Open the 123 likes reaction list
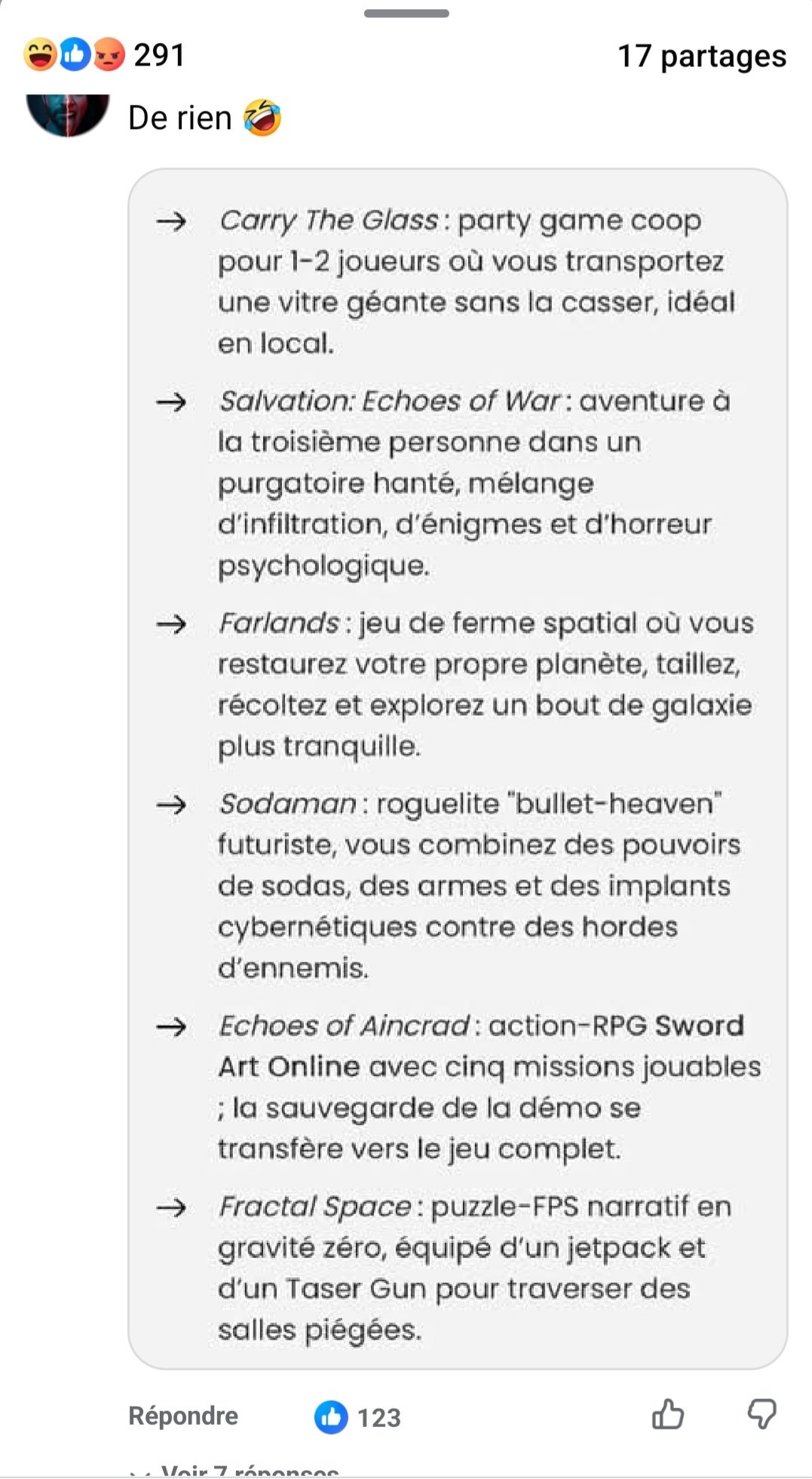The height and width of the screenshot is (1479, 812). pos(357,1417)
